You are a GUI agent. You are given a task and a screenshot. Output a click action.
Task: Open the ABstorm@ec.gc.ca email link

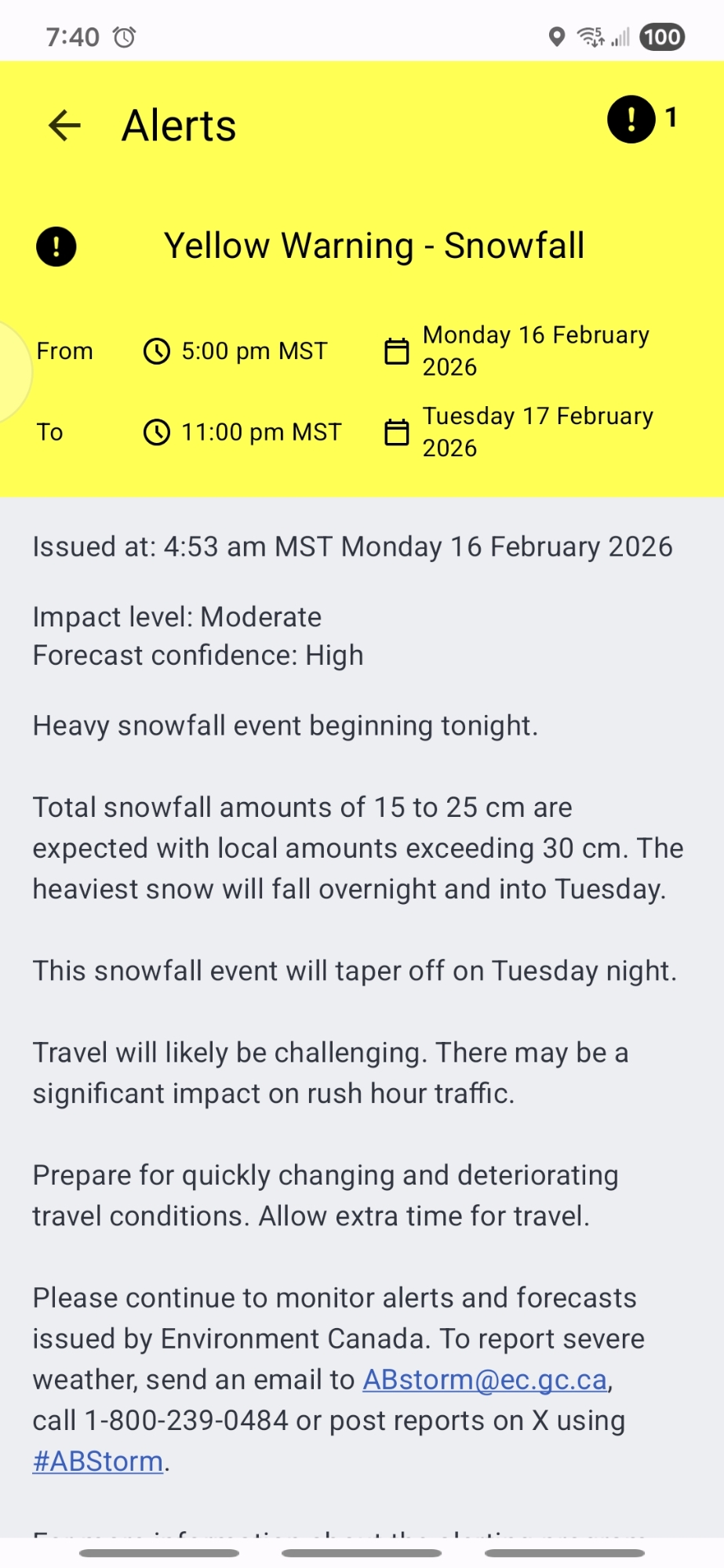pos(485,1380)
